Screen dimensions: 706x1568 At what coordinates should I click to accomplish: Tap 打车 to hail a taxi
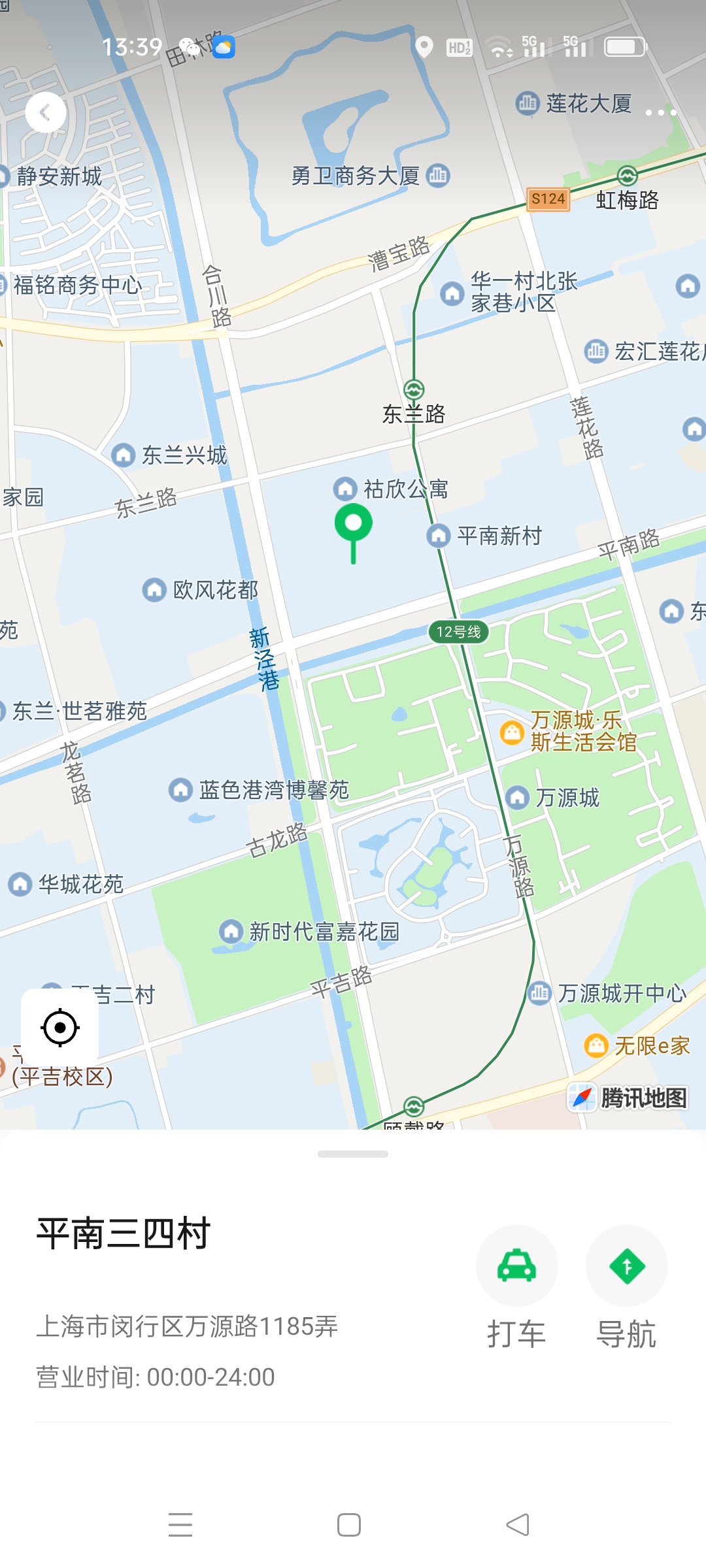(x=516, y=1266)
